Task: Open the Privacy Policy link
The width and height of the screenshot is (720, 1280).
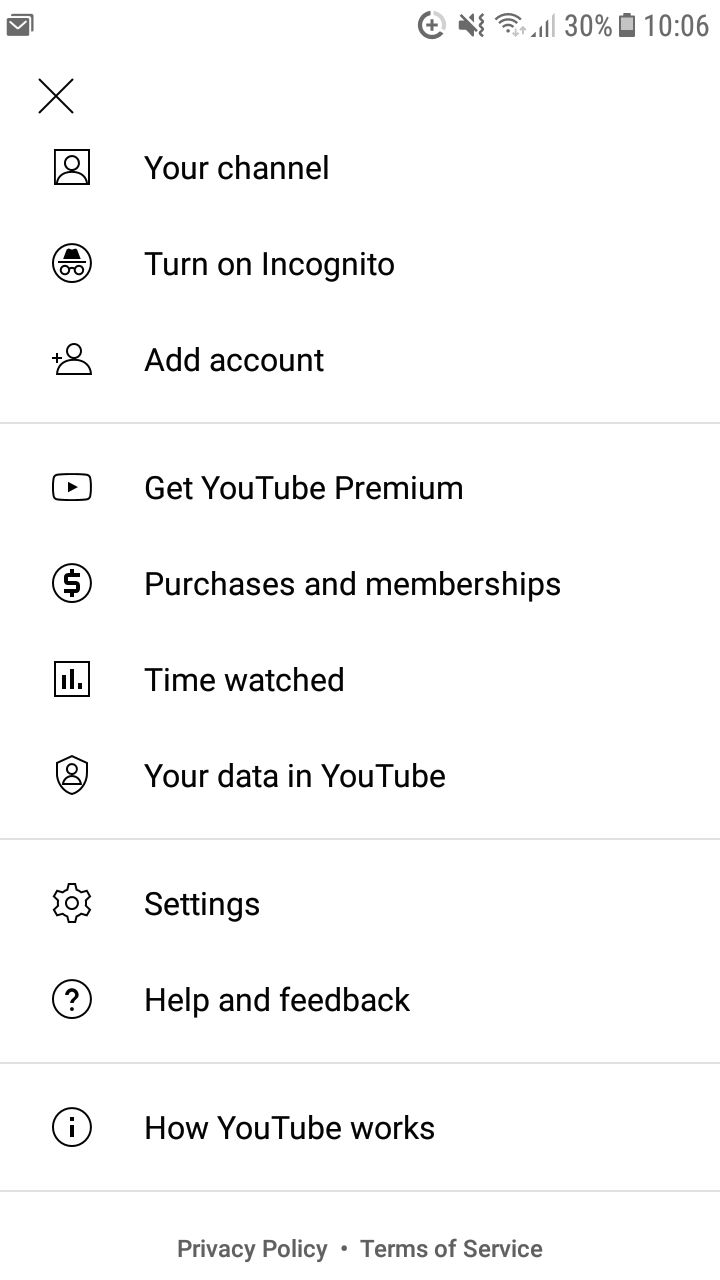Action: tap(252, 1248)
